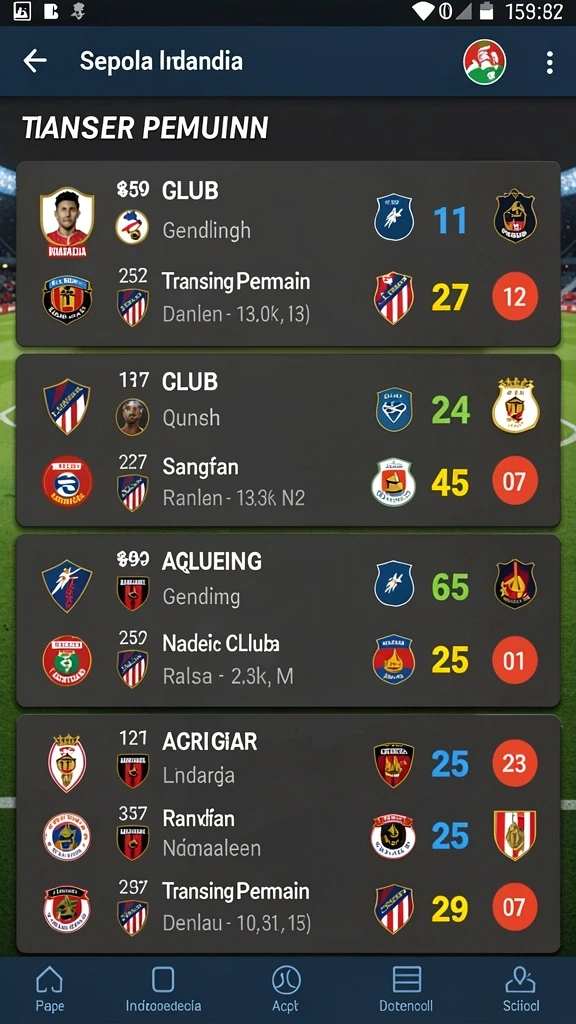The width and height of the screenshot is (576, 1024).
Task: Open Transing Pemain row with Danlen
Action: point(288,298)
